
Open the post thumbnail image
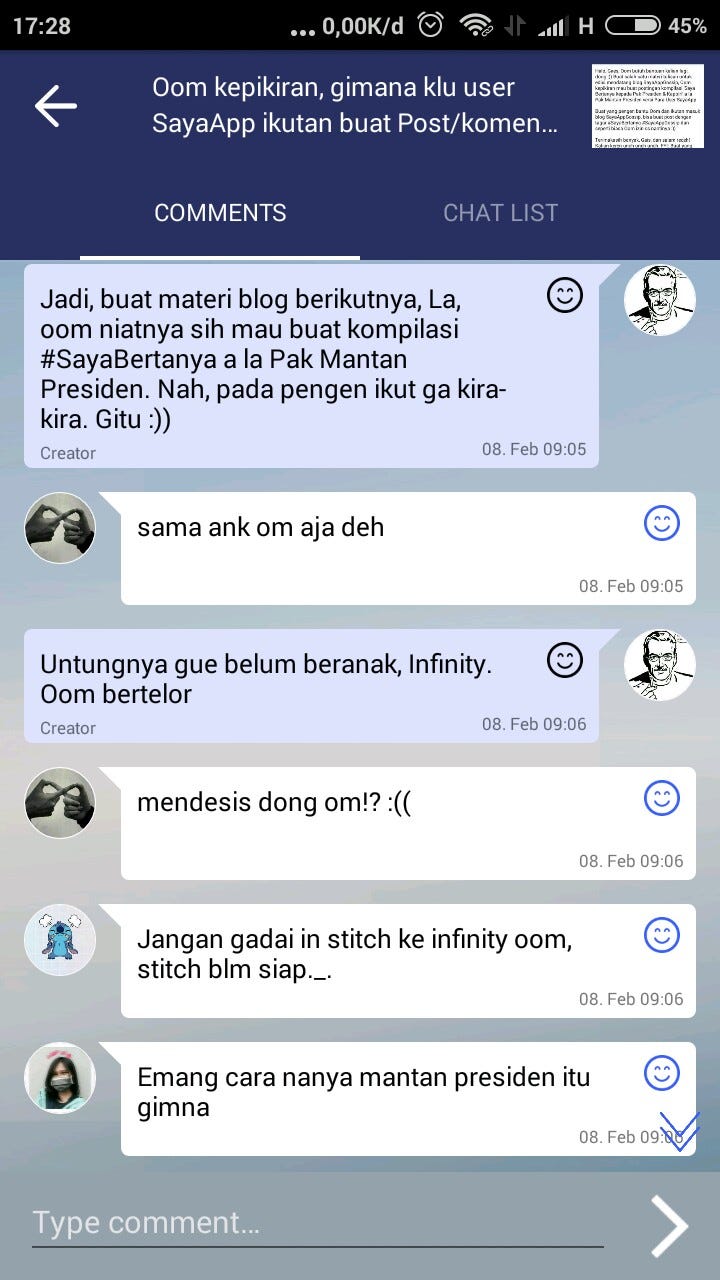647,106
